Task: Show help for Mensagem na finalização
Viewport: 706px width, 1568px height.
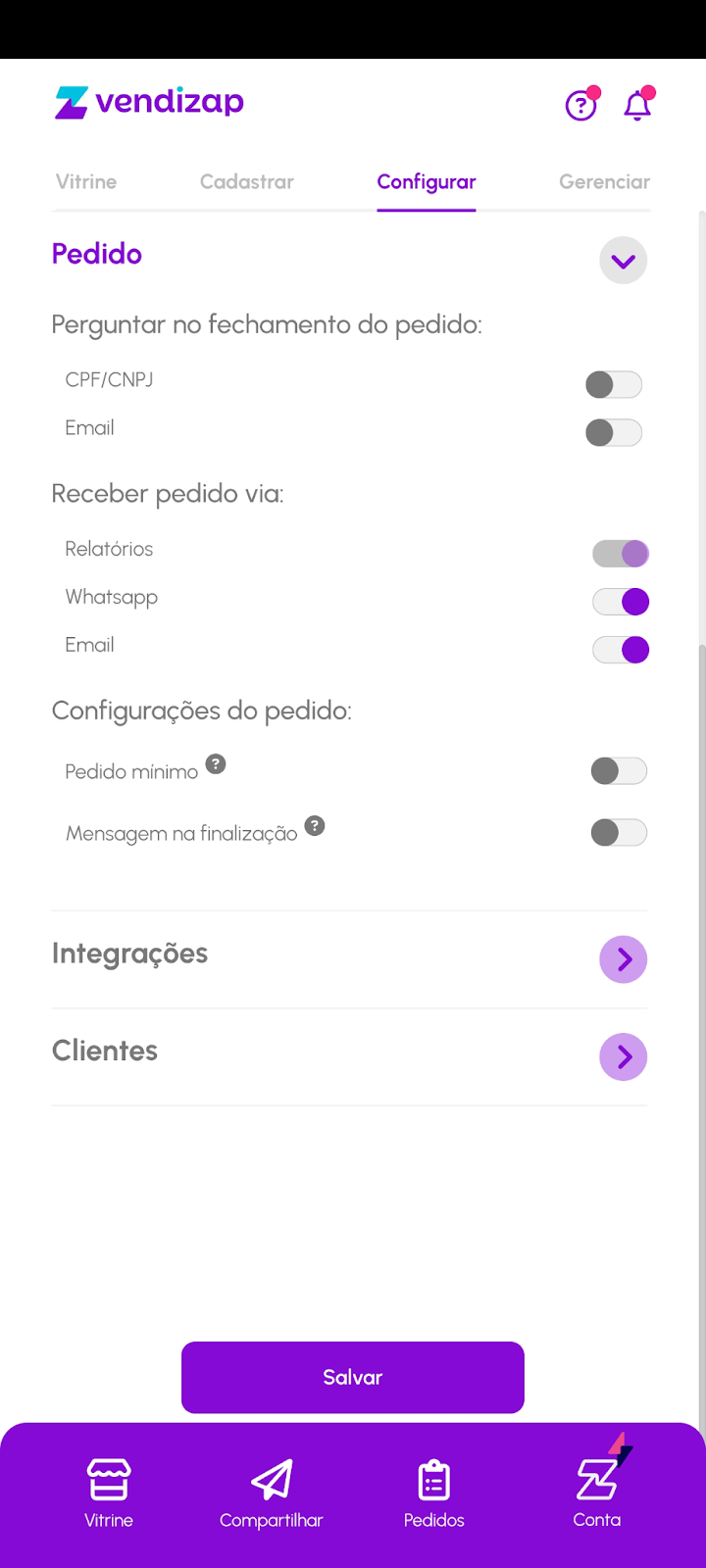Action: pyautogui.click(x=315, y=826)
